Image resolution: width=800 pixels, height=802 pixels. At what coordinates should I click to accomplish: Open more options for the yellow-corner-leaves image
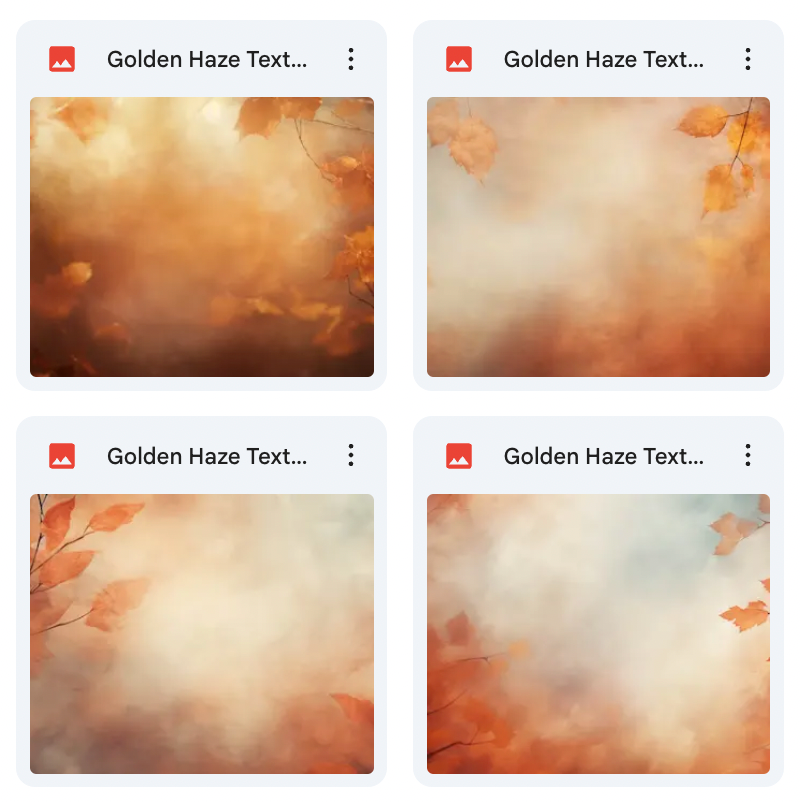click(747, 59)
